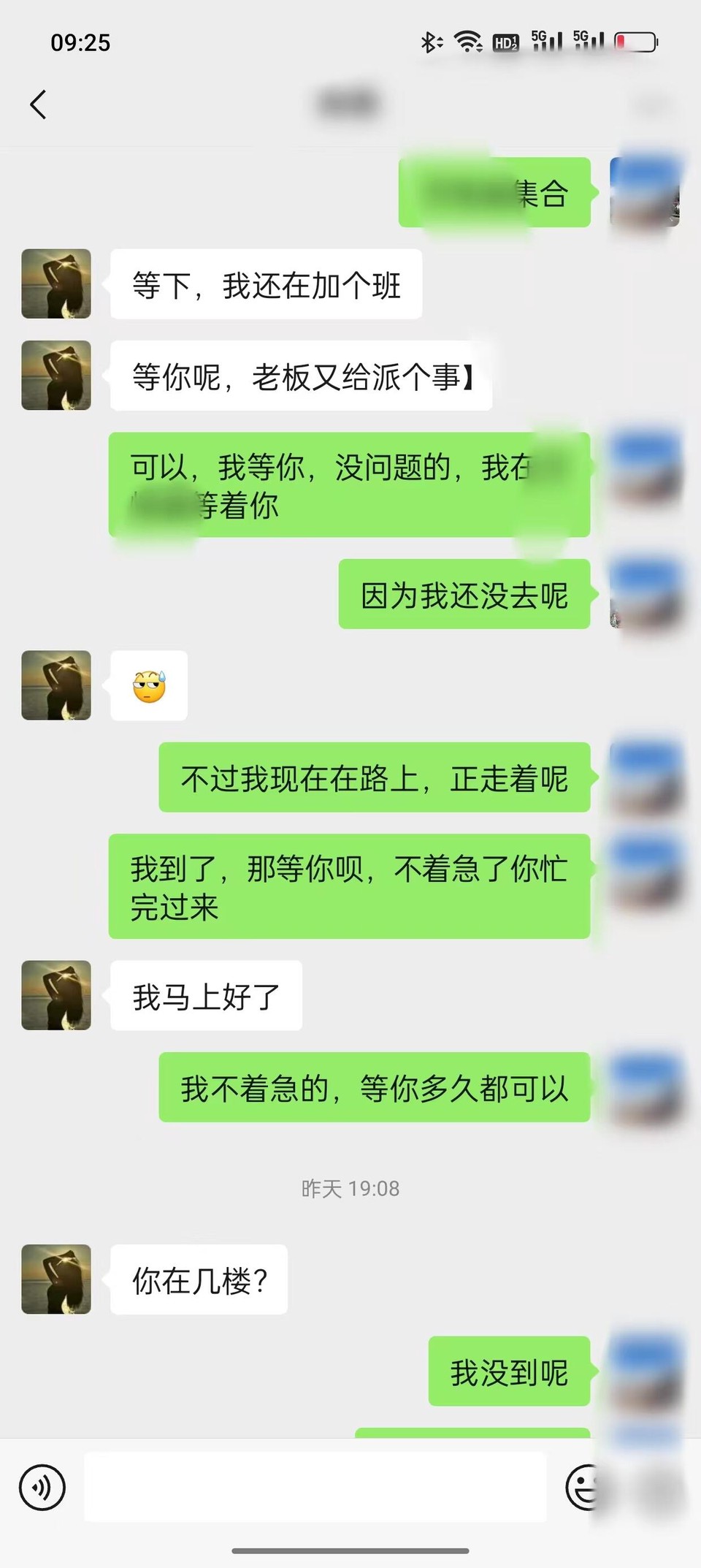Switch to voice message input
The image size is (701, 1568).
pos(42,1487)
